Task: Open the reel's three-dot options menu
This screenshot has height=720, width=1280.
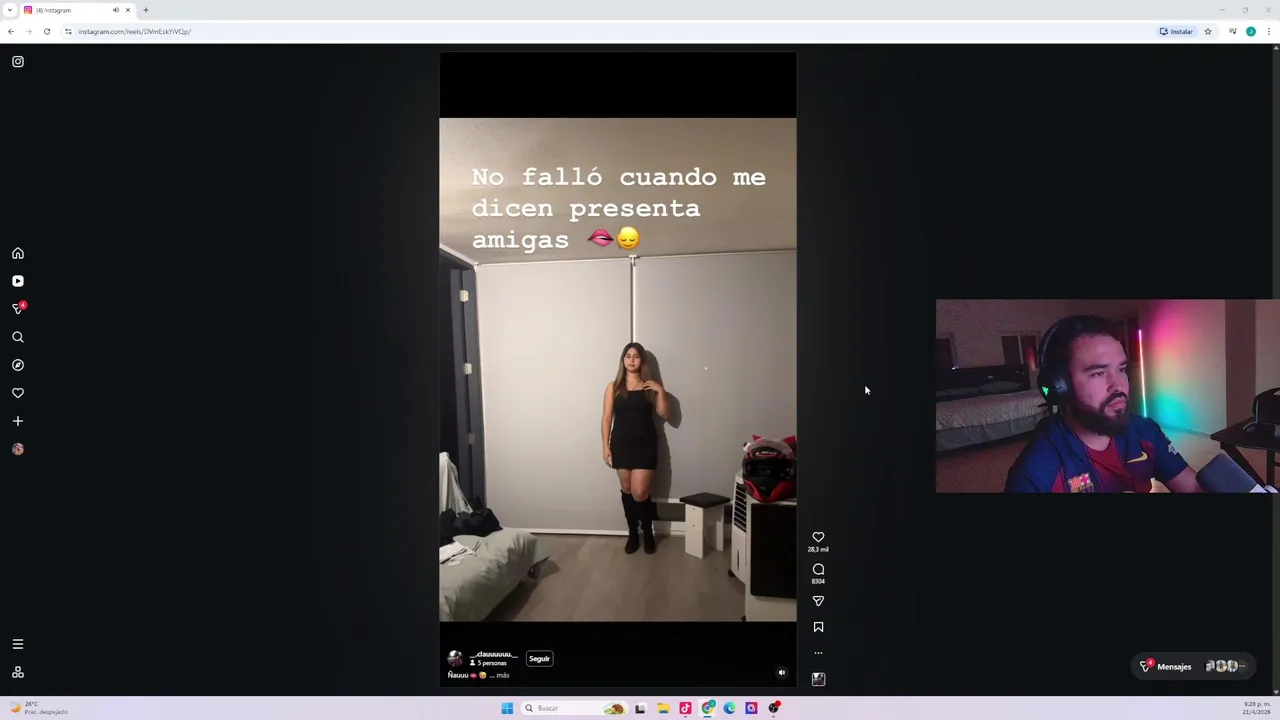Action: point(818,653)
